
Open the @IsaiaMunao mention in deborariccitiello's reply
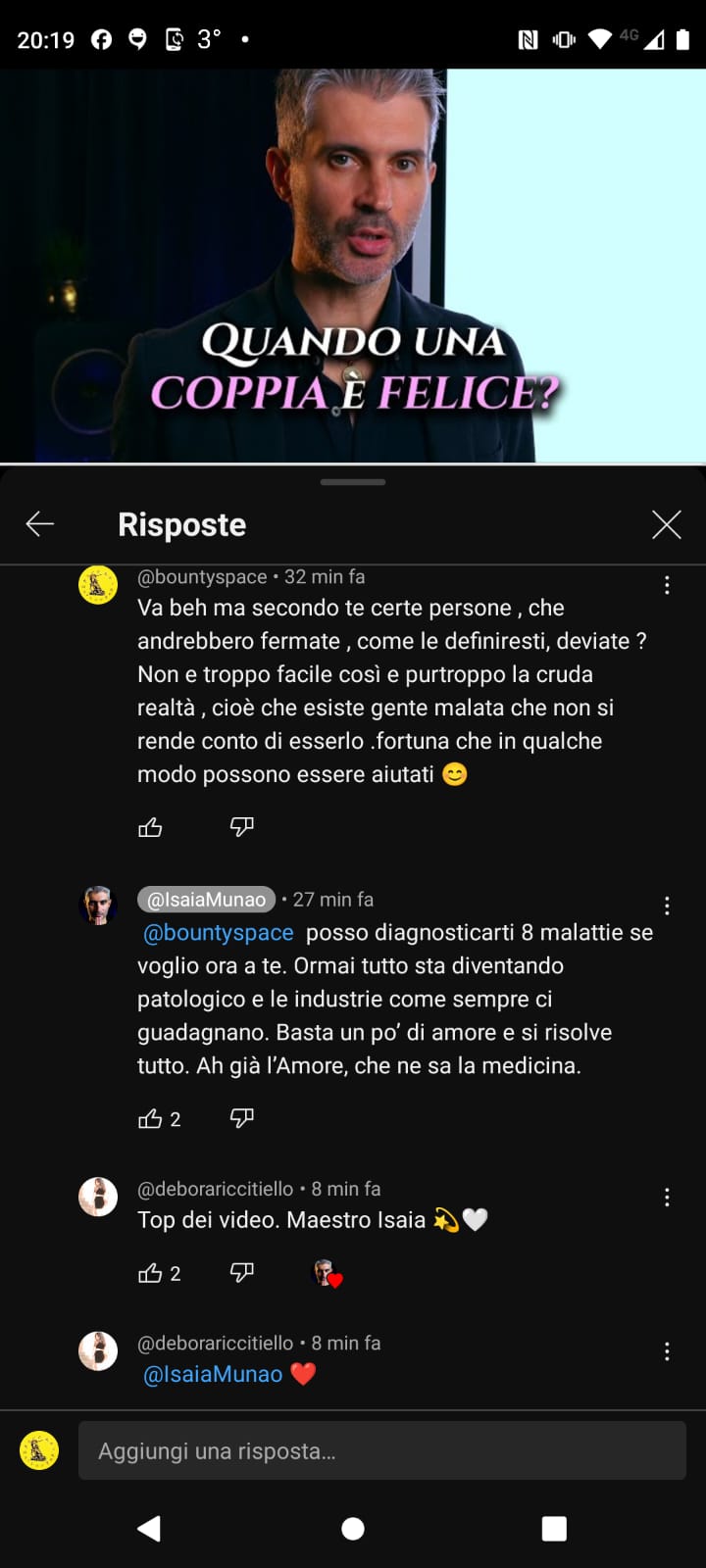[x=213, y=1374]
